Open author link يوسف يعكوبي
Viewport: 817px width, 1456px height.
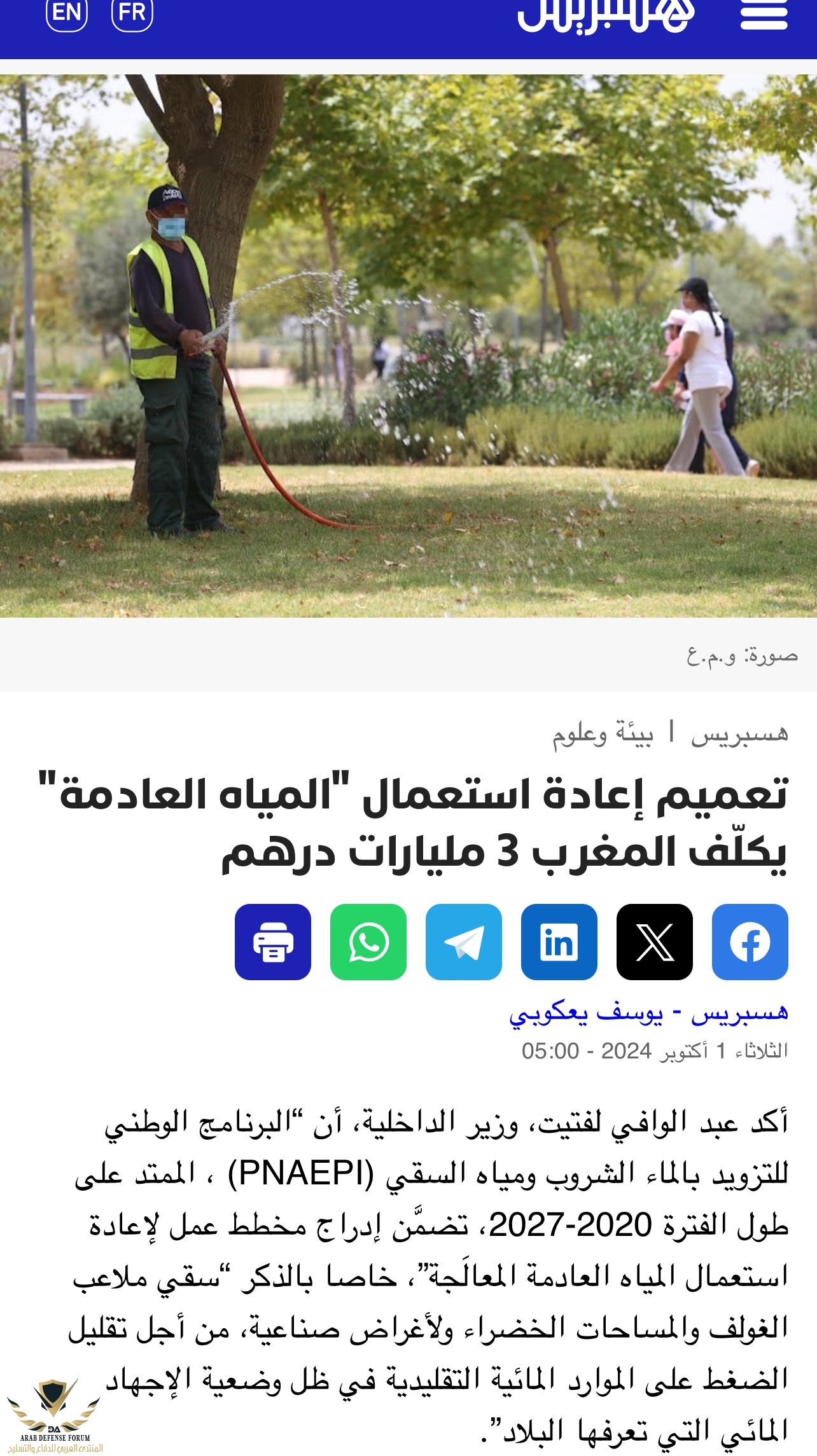pyautogui.click(x=585, y=1013)
